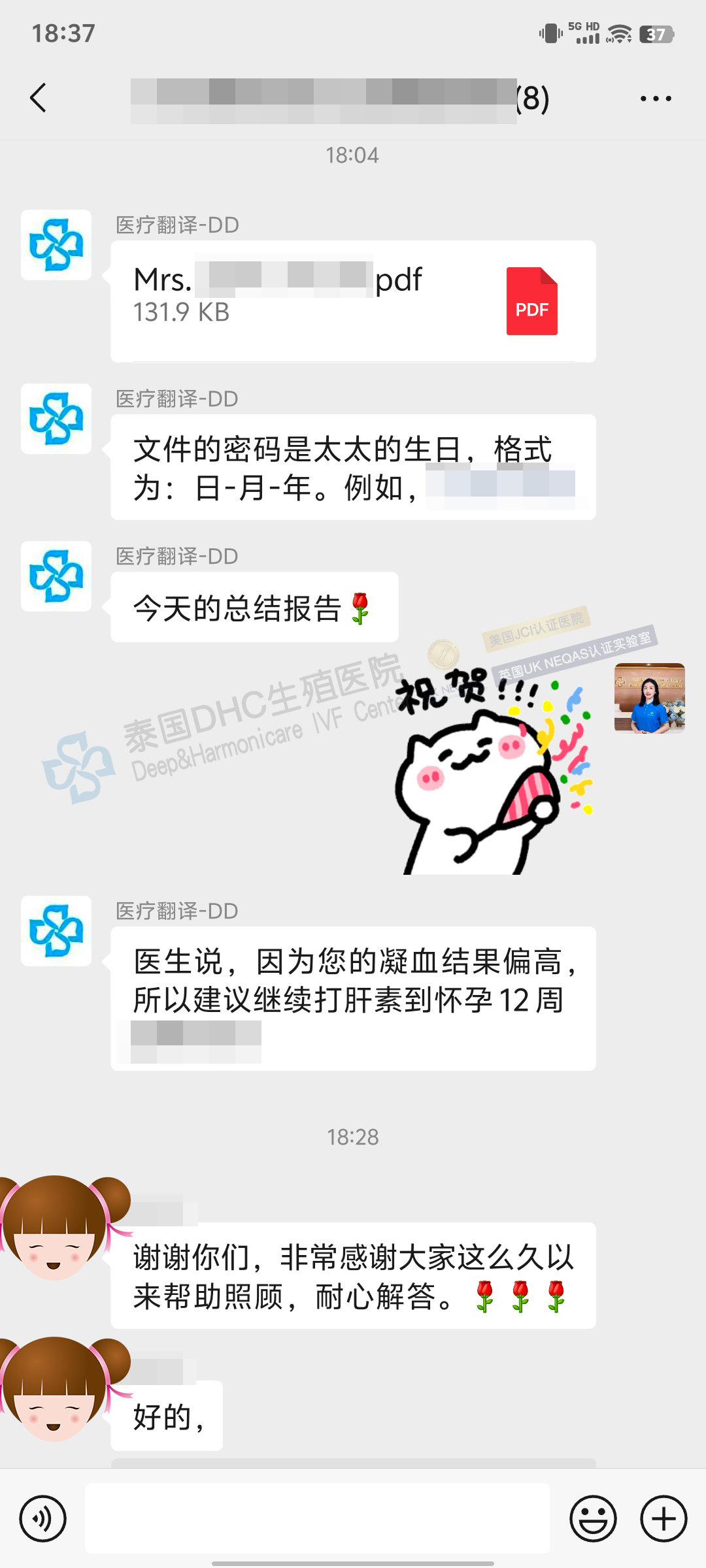Open 医疗翻译-DD avatar beside the PDF message
The image size is (706, 1568).
pos(56,245)
